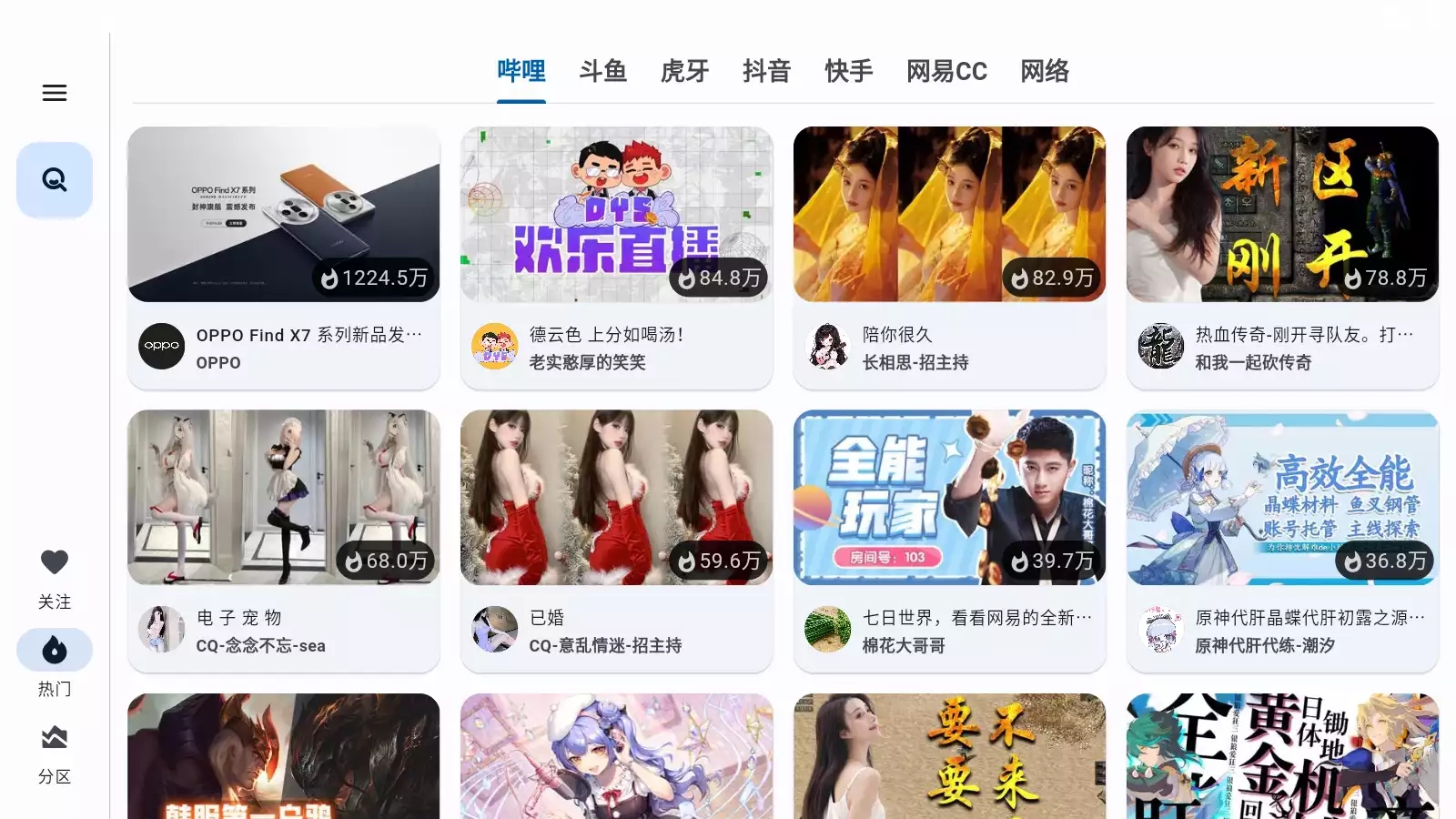Image resolution: width=1456 pixels, height=819 pixels.
Task: Select the 热门 section
Action: point(55,664)
